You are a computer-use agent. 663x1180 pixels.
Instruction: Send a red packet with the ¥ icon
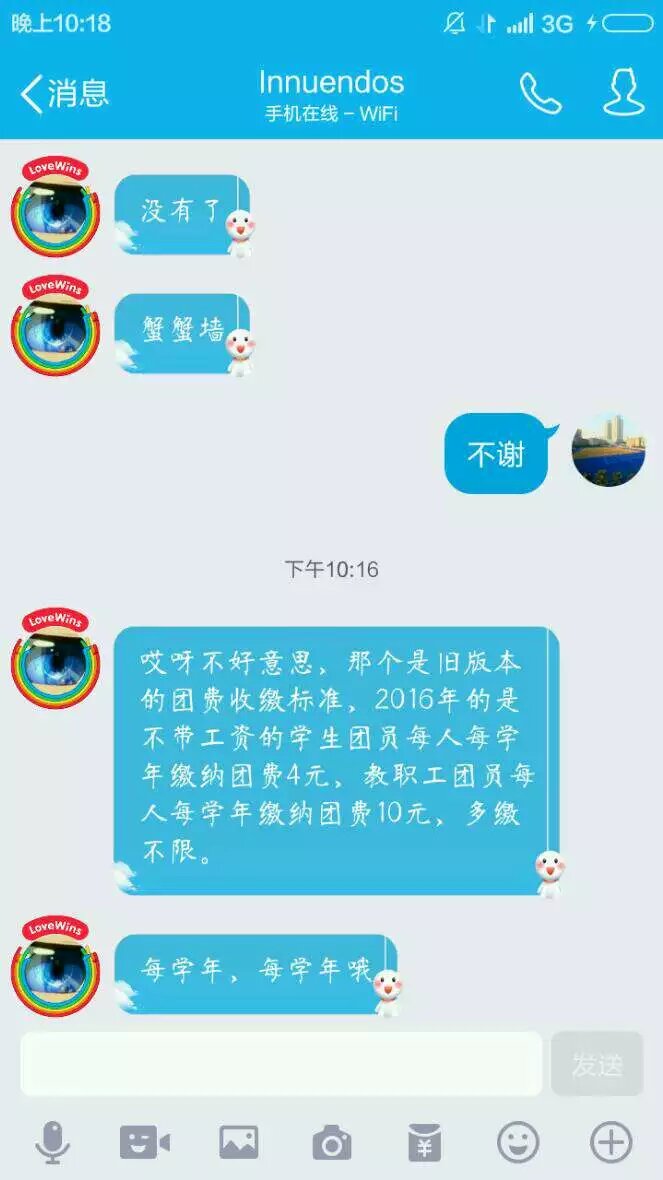(x=425, y=1142)
